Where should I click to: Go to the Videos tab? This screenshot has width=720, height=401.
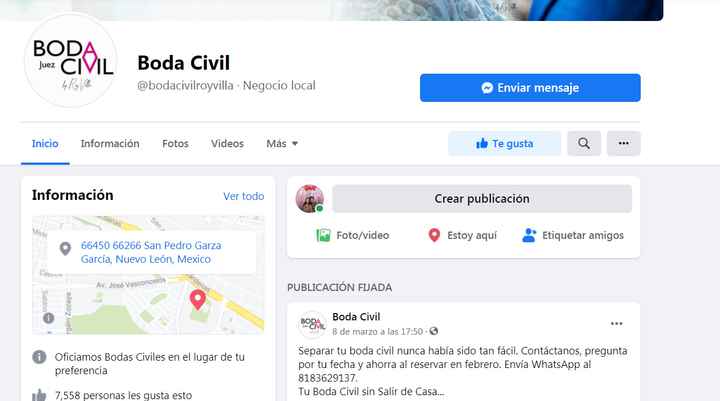[x=227, y=144]
